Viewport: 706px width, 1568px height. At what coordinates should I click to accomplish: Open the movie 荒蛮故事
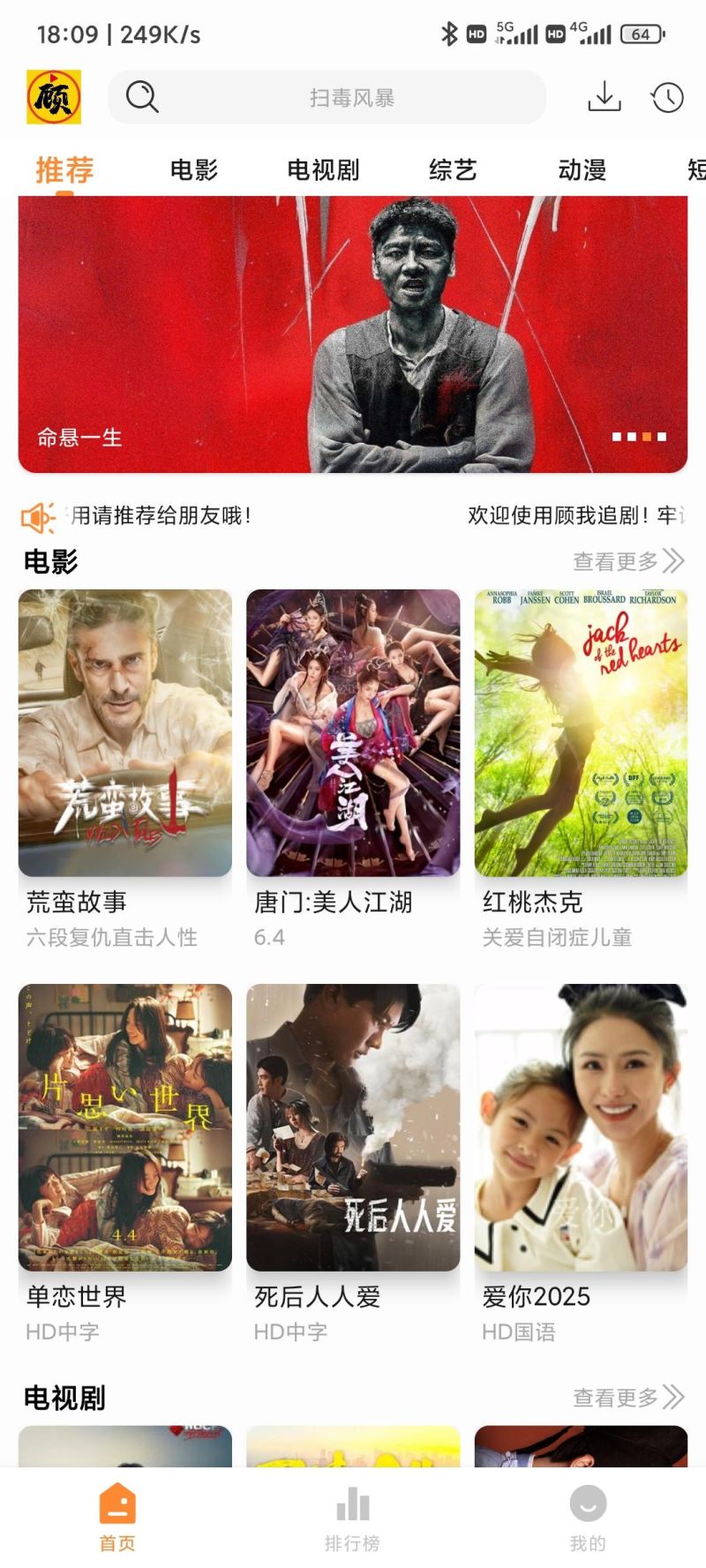pyautogui.click(x=125, y=732)
